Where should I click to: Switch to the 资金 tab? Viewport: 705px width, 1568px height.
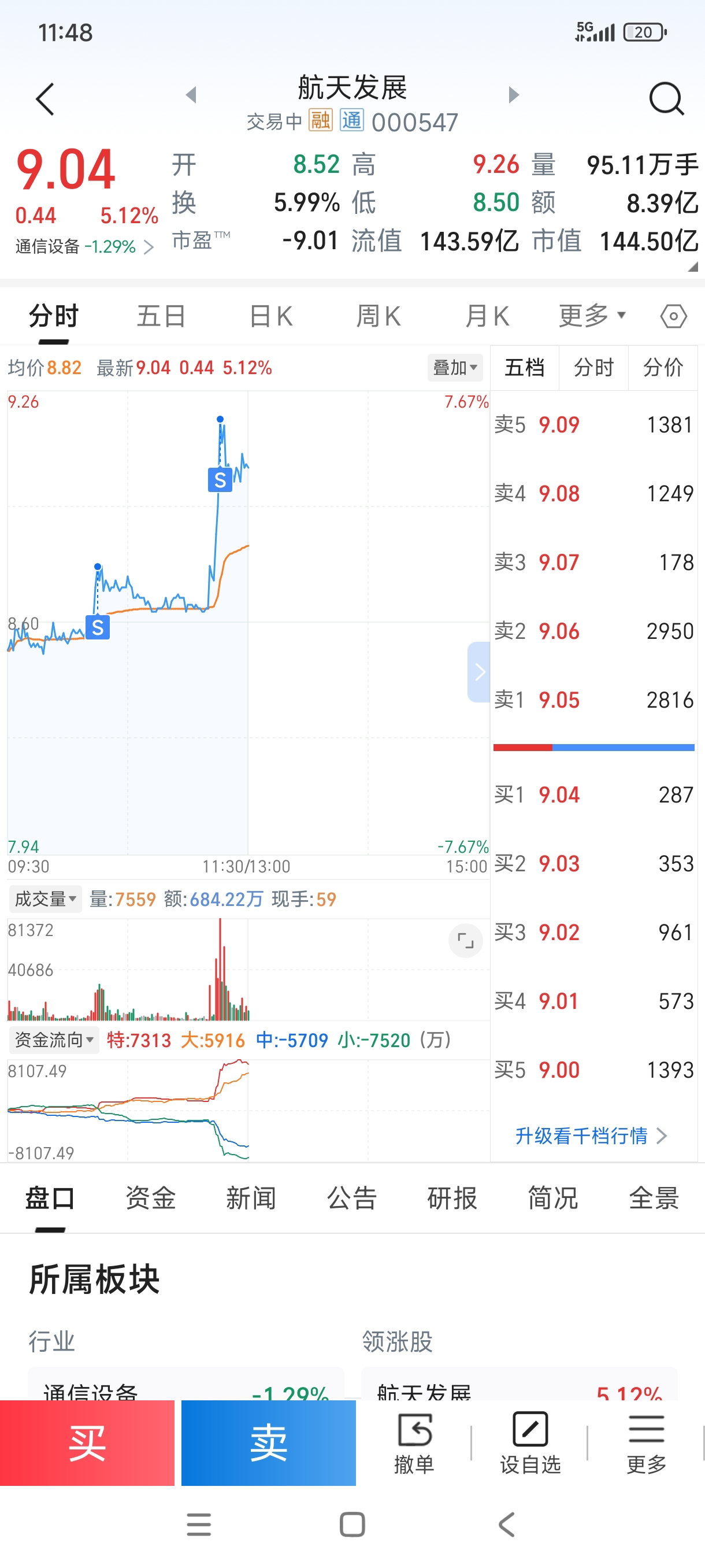(150, 1198)
